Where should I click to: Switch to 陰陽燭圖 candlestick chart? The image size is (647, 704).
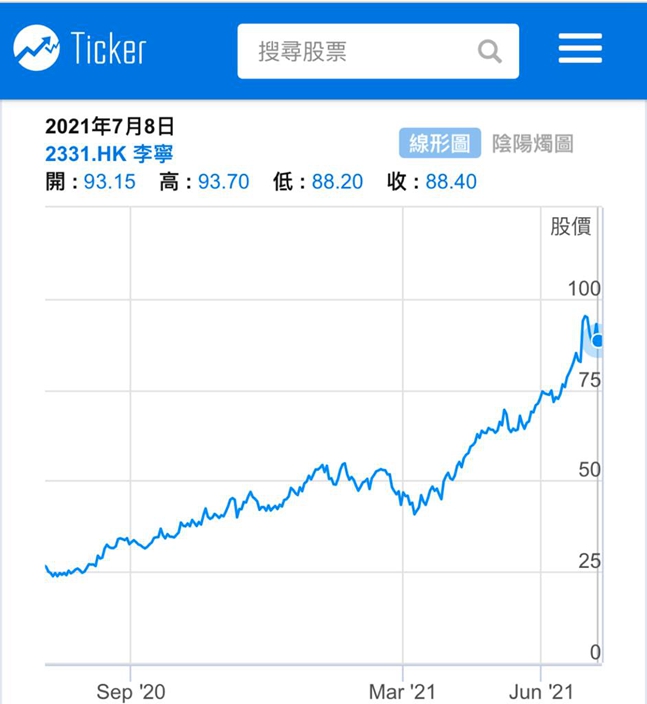point(533,144)
